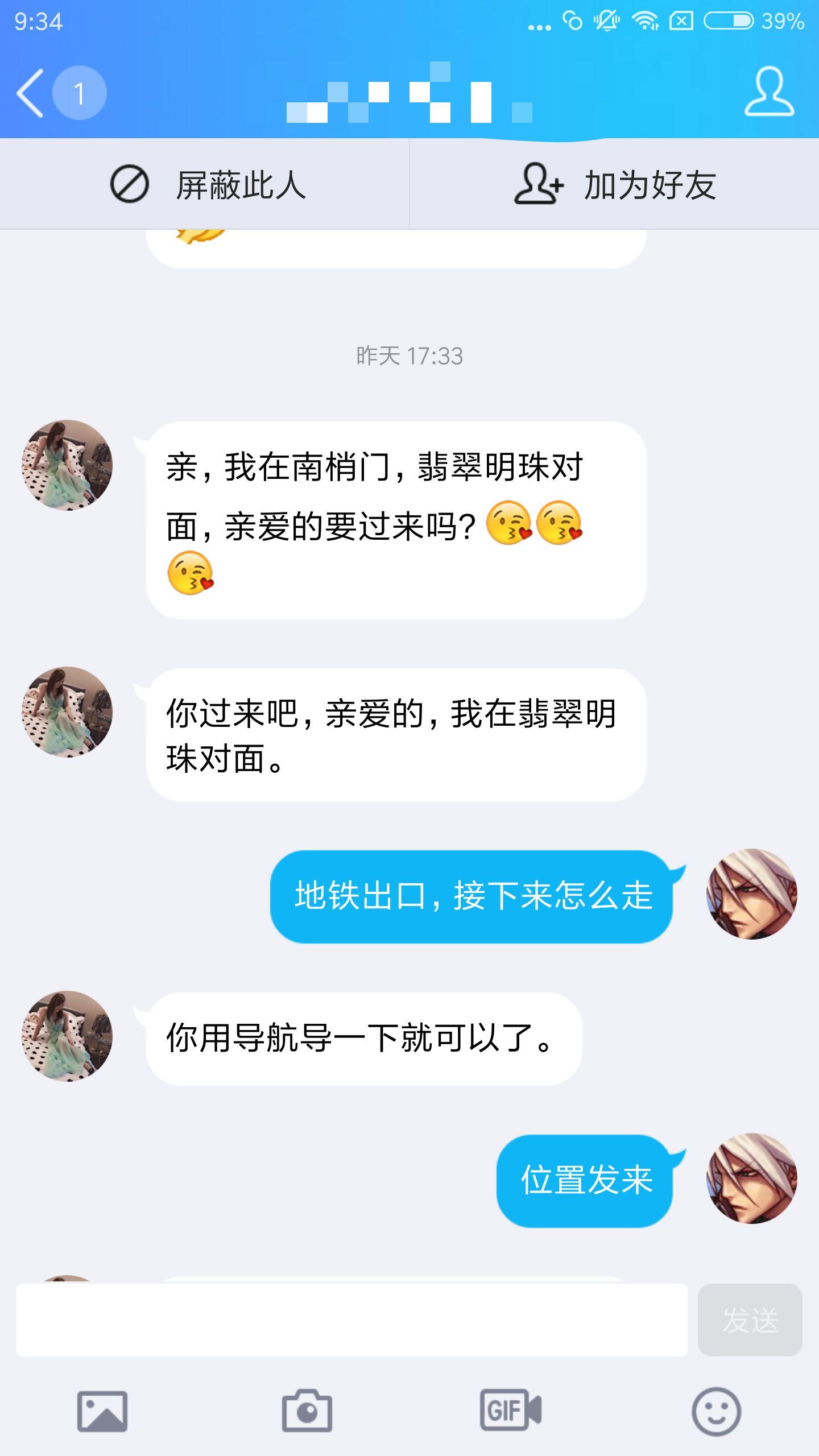
Task: Open the GIF video recorder
Action: point(511,1411)
